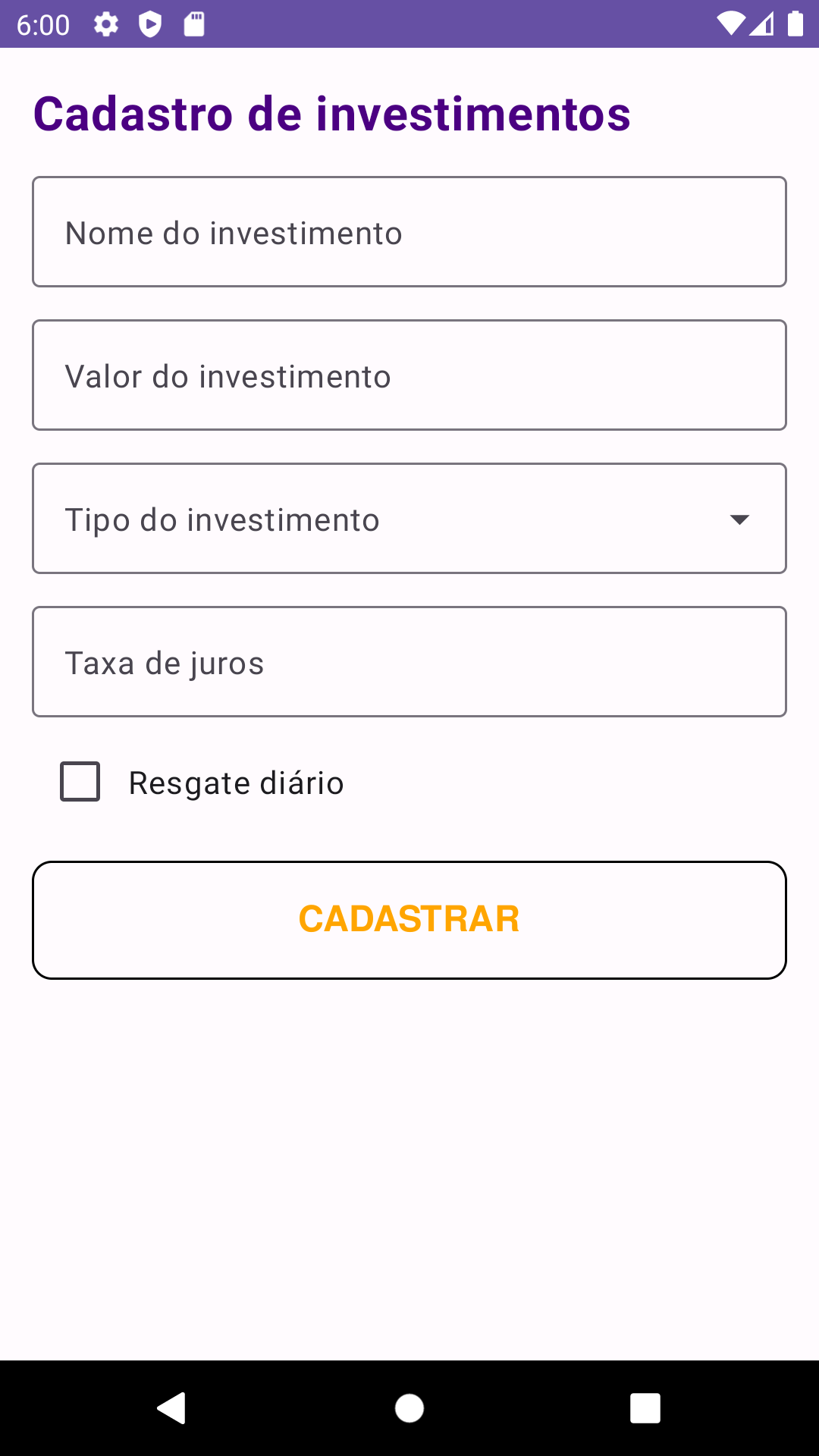The image size is (819, 1456).
Task: Toggle Resgate diário off after checking
Action: tap(80, 782)
